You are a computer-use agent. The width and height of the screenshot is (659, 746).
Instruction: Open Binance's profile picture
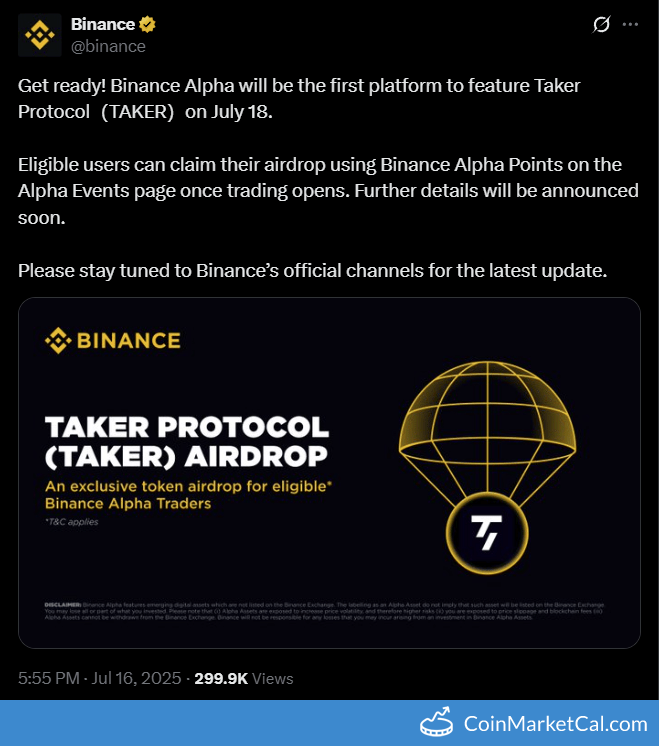pos(40,36)
